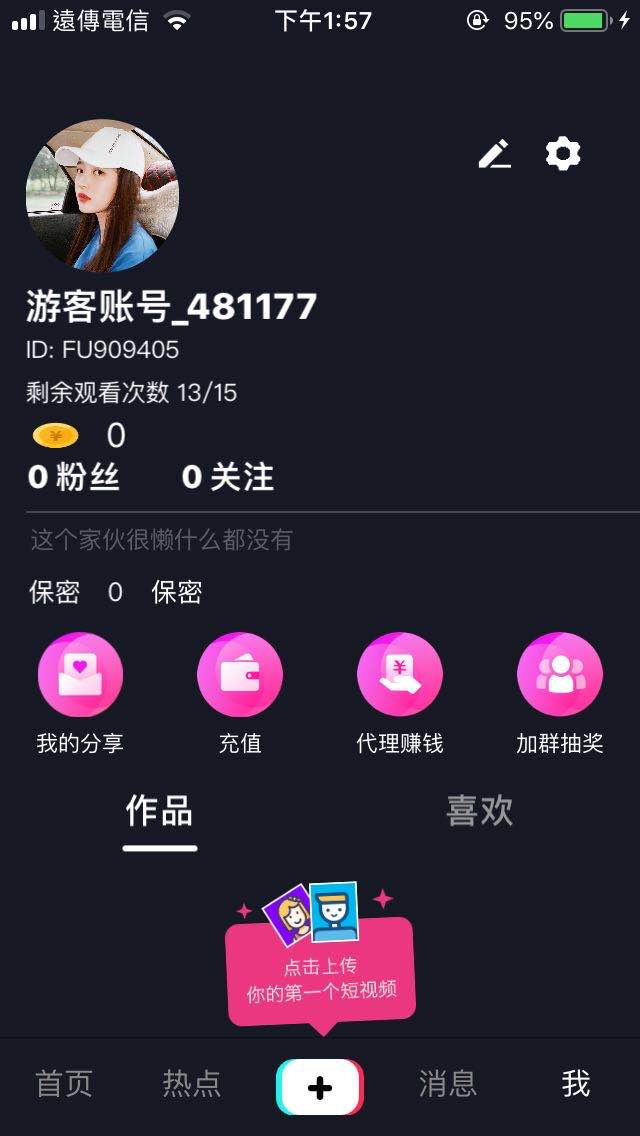Tap the edit profile pencil icon
Image resolution: width=640 pixels, height=1136 pixels.
pos(494,154)
